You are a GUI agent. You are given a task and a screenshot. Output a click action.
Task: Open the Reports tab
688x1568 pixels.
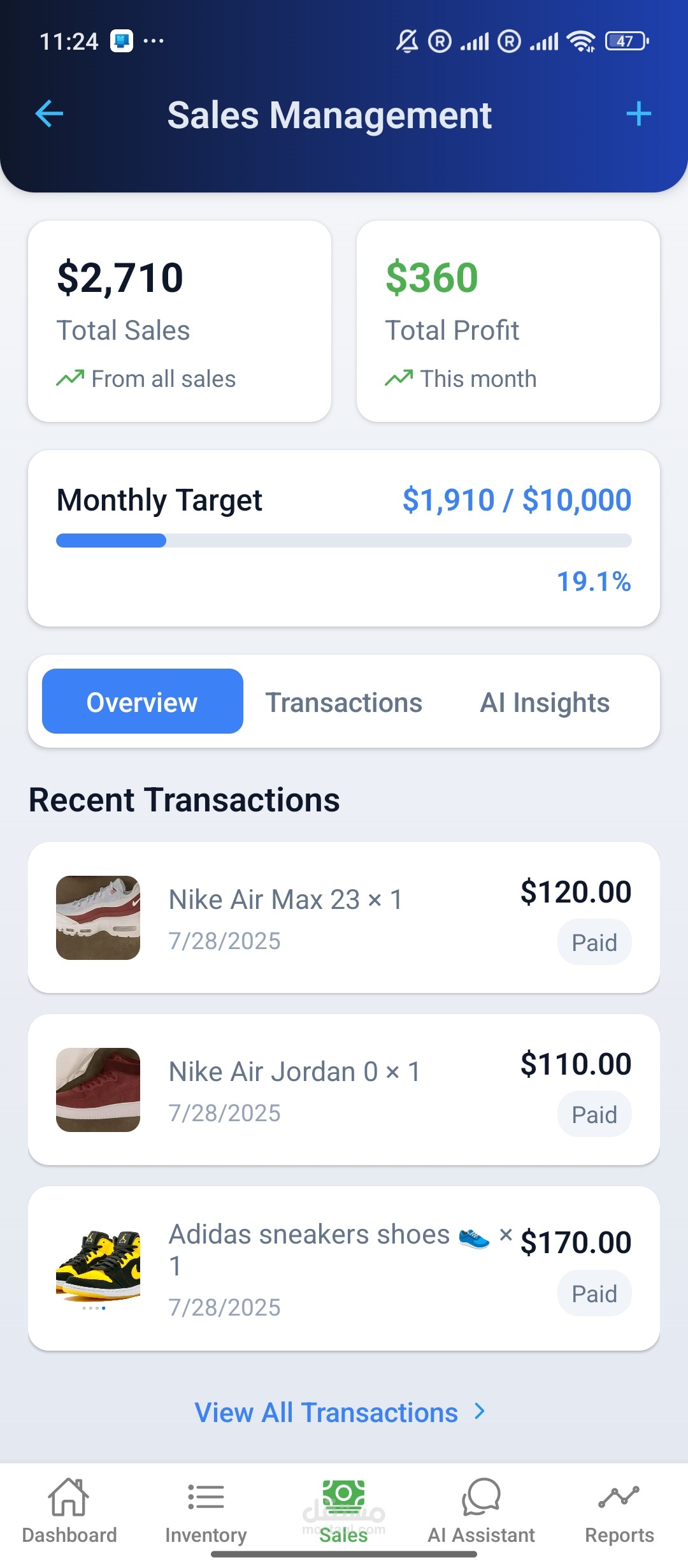pos(619,1511)
